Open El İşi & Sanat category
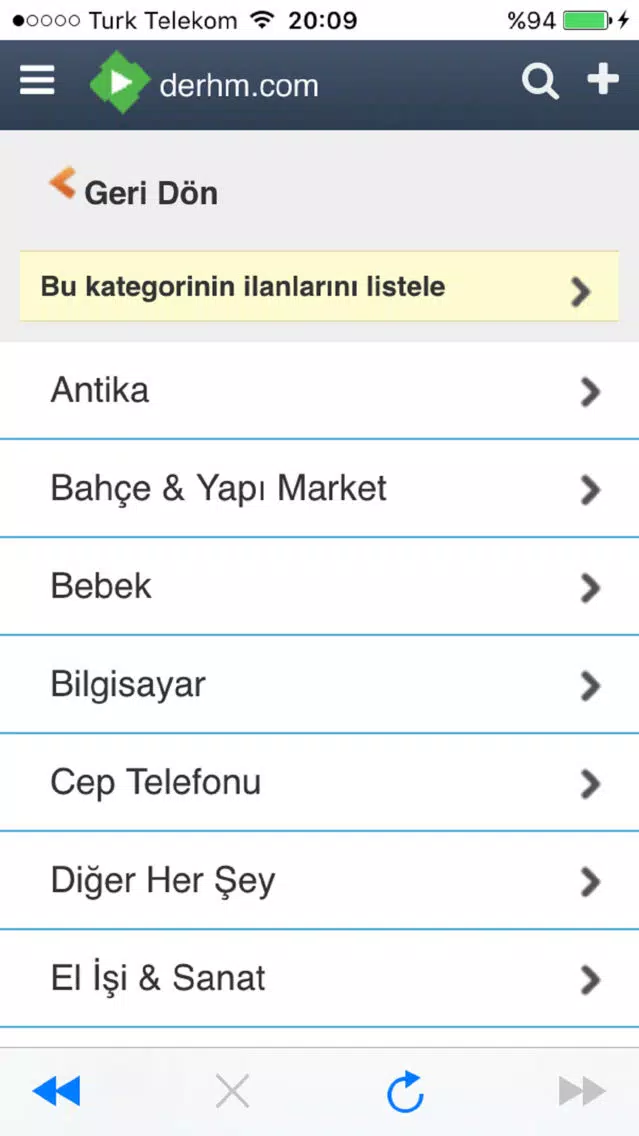 coord(319,978)
